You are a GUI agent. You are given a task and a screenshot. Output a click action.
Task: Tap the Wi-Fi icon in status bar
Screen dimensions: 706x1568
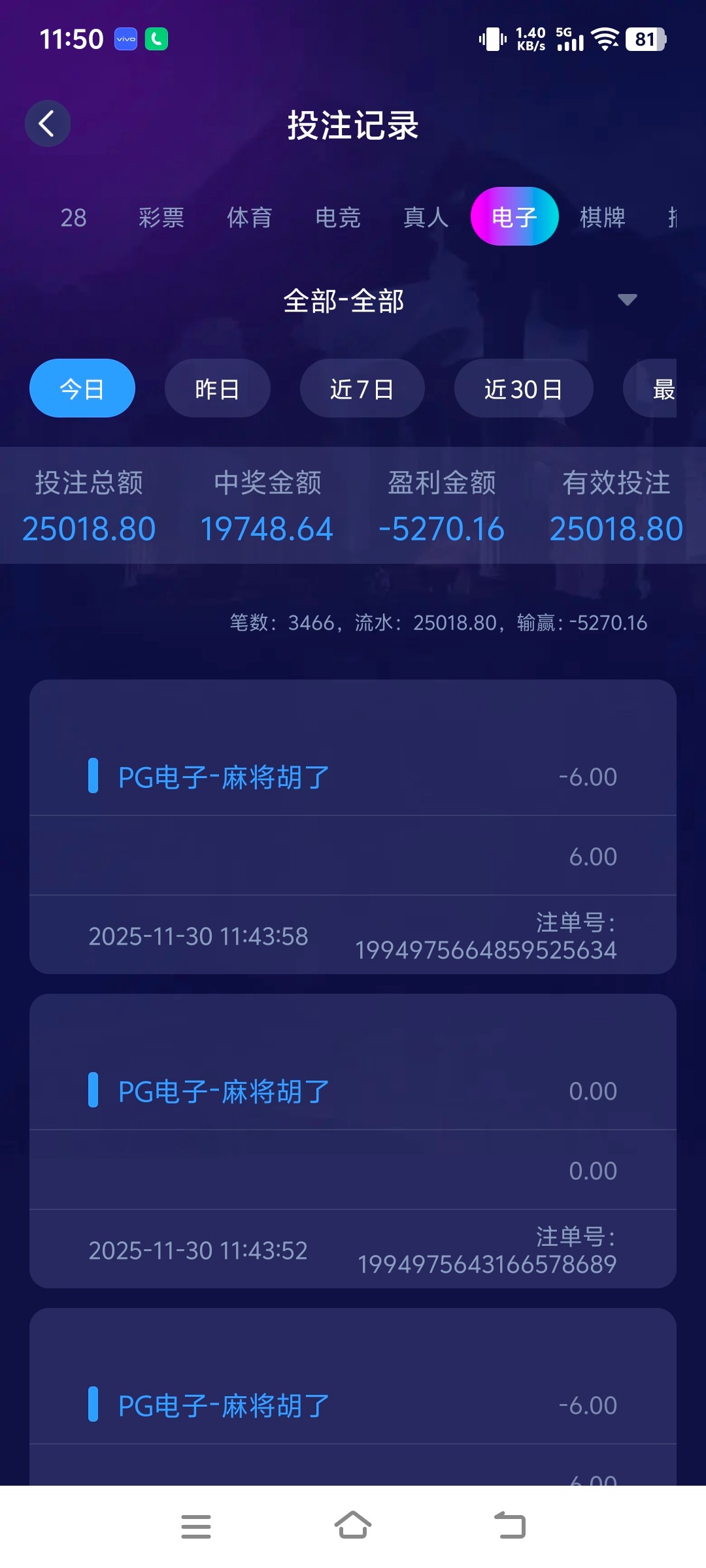click(x=605, y=39)
